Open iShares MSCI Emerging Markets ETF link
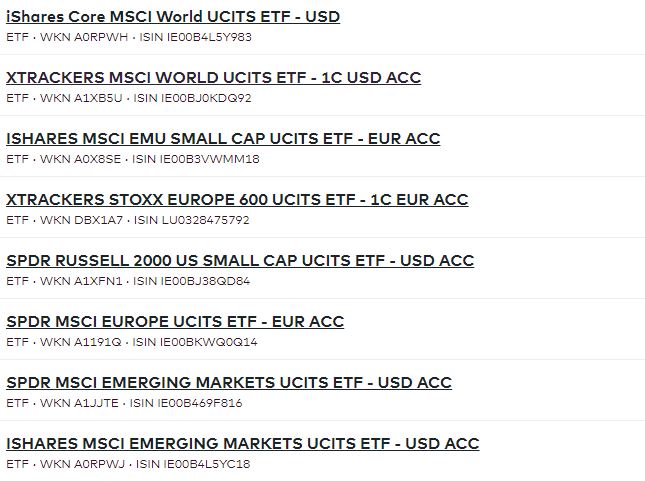Screen dimensions: 645x481 tap(242, 444)
